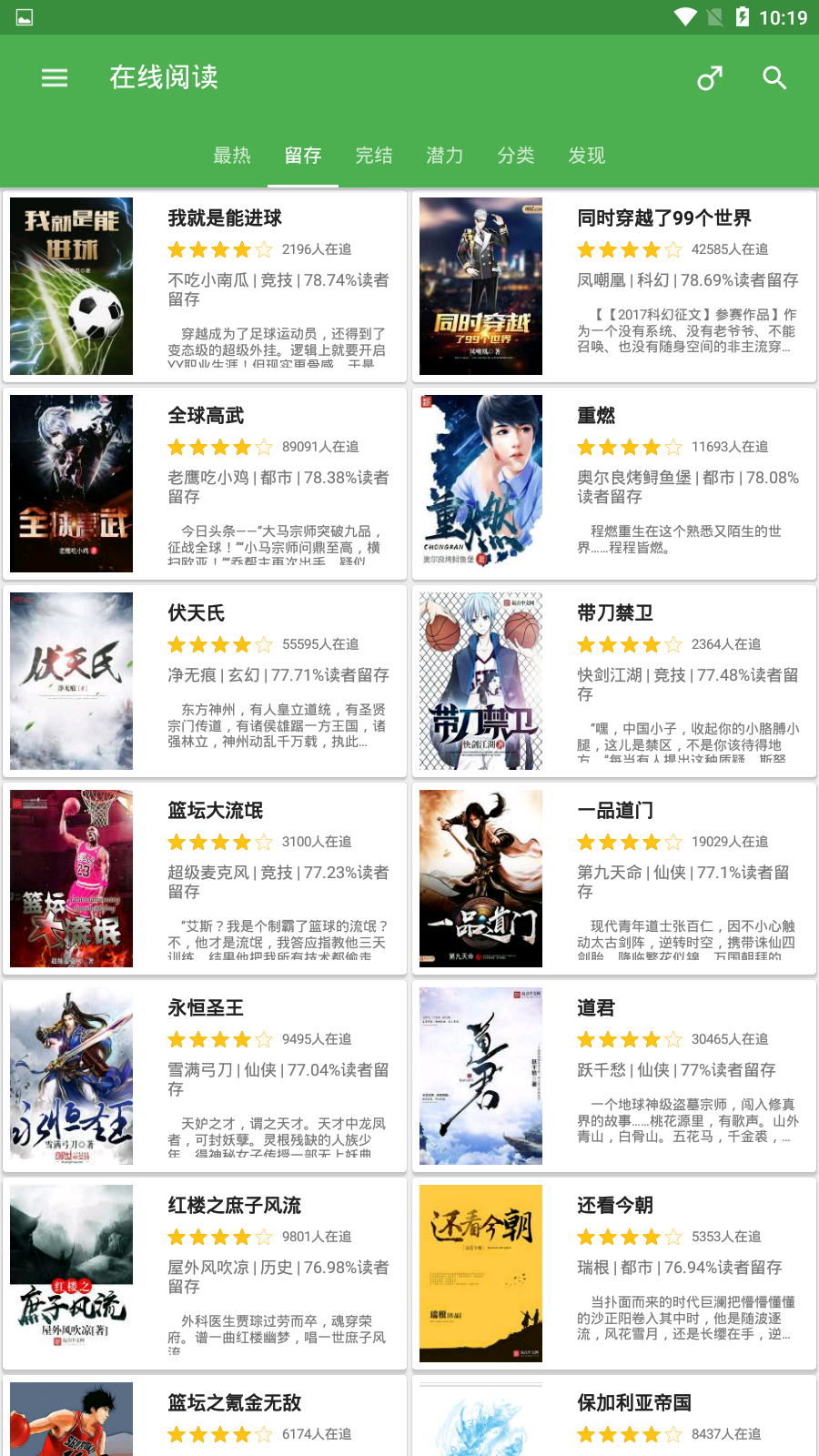
Task: Open the book 篮坛大流氓
Action: tap(205, 878)
